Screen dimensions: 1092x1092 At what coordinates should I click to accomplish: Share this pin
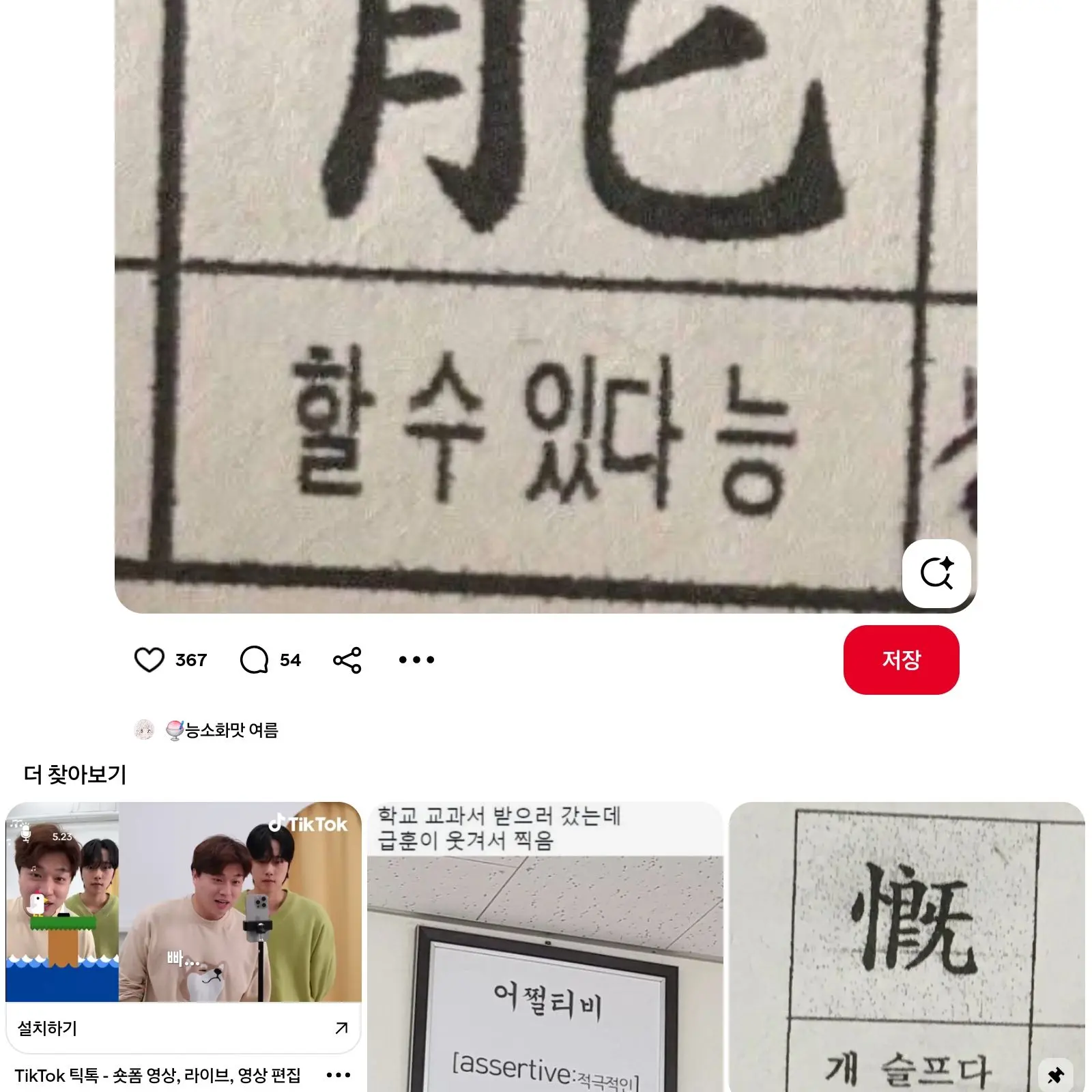347,660
